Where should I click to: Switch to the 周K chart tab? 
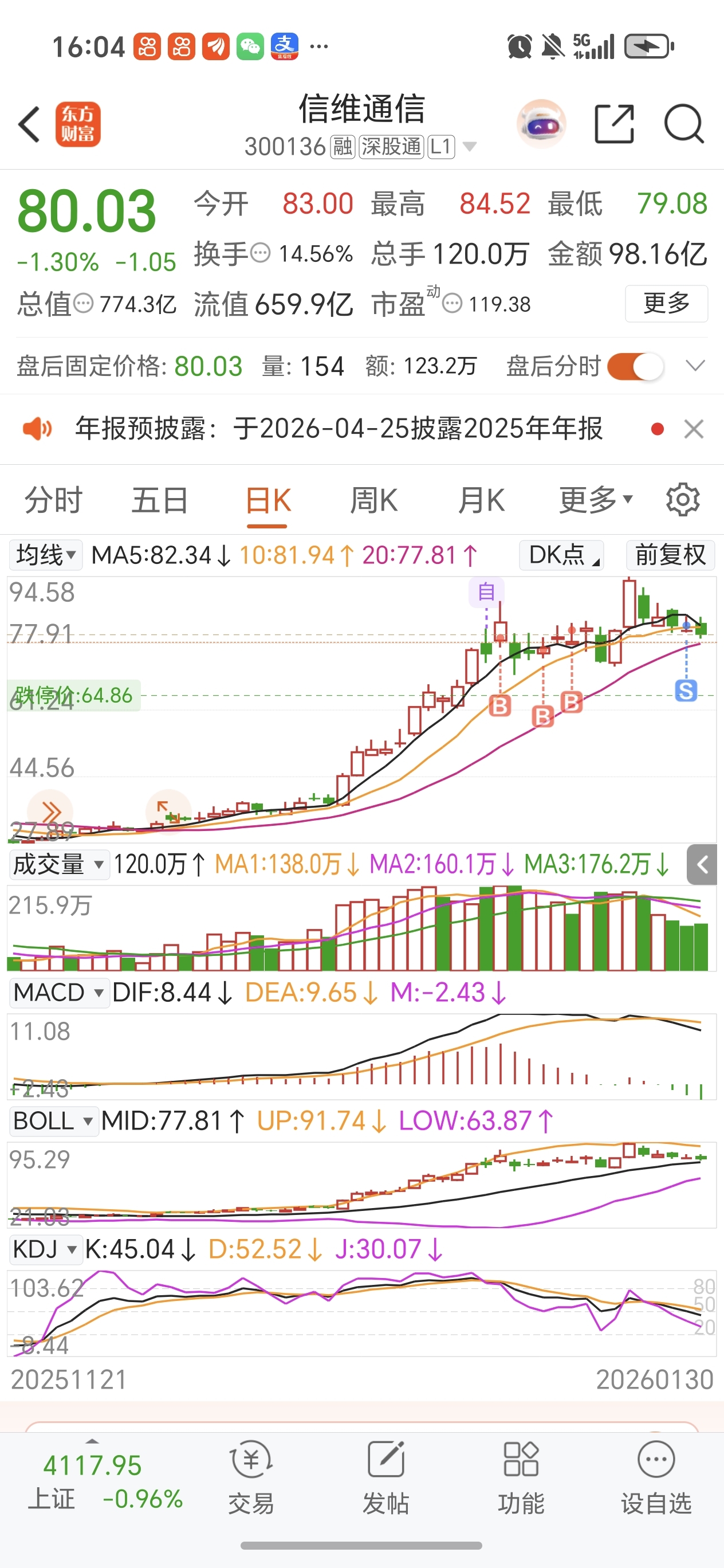click(x=373, y=500)
